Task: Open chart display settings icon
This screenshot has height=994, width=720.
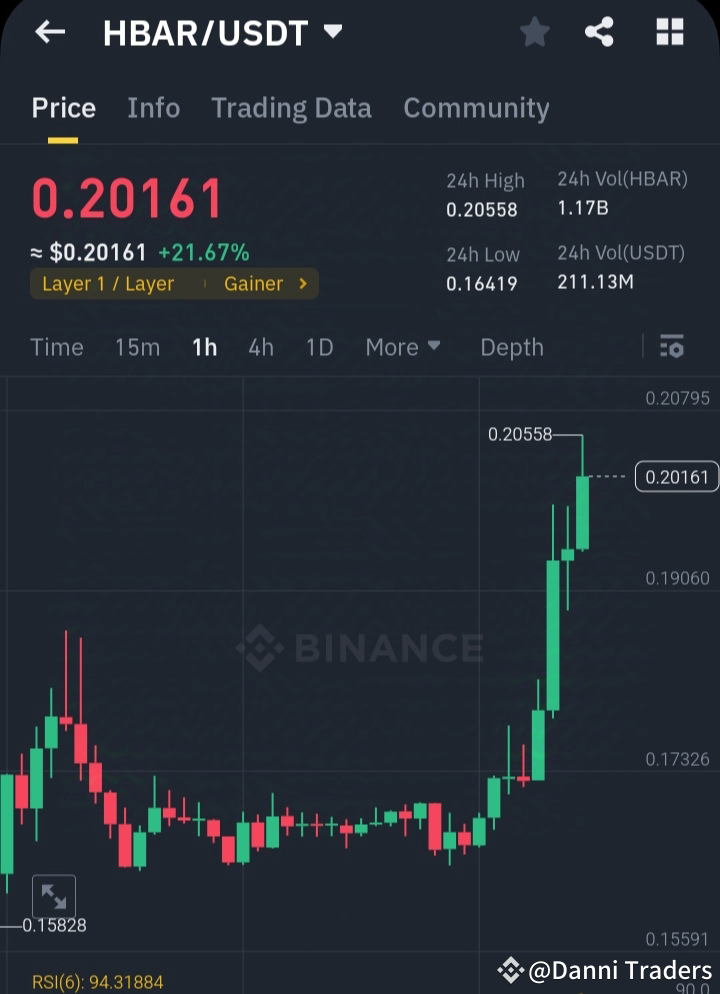Action: point(671,347)
